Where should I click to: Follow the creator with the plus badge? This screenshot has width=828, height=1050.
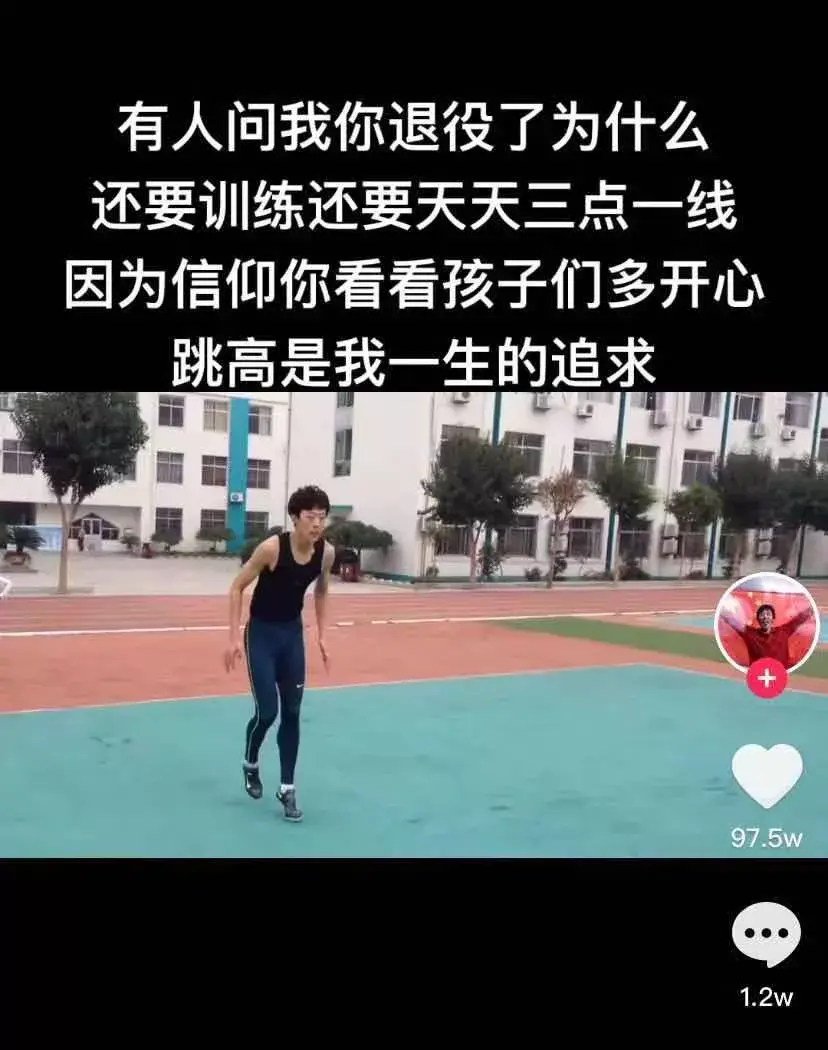click(x=766, y=679)
